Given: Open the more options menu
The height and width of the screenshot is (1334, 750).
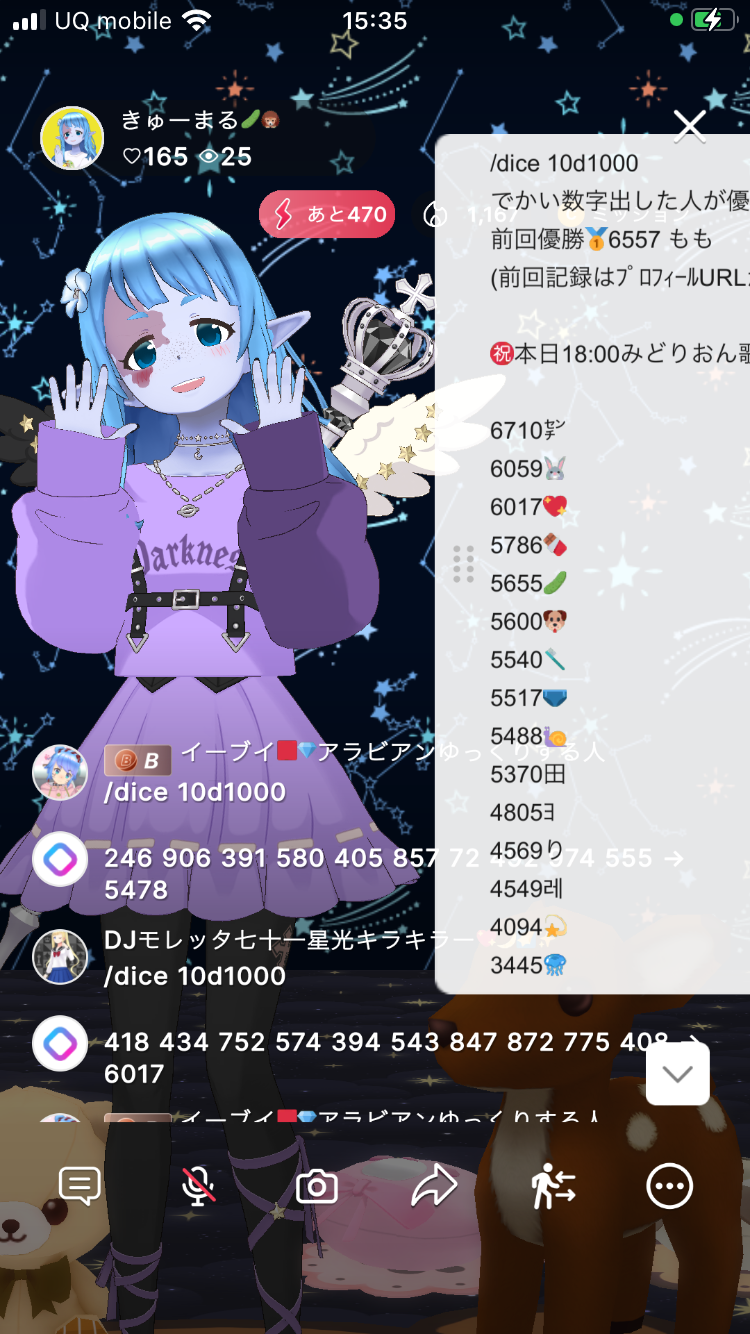Looking at the screenshot, I should point(669,1187).
